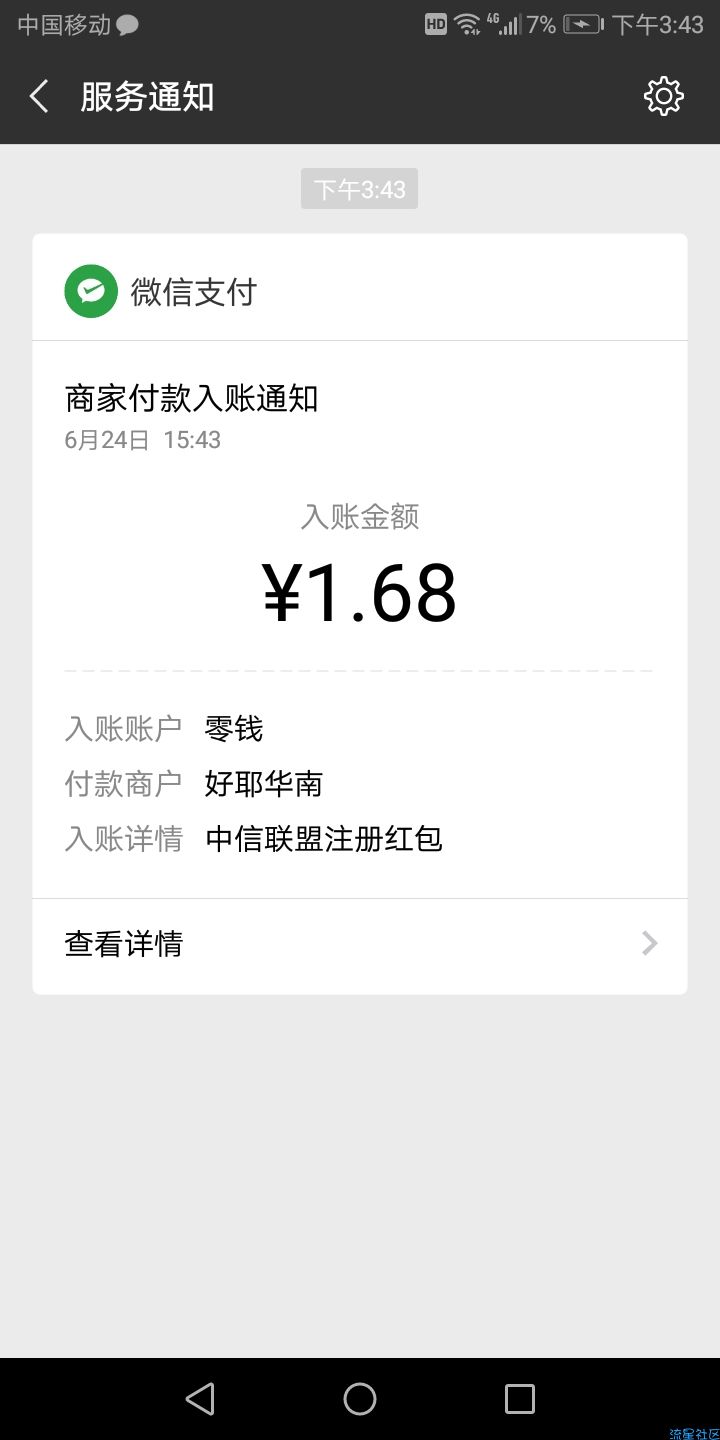Image resolution: width=720 pixels, height=1440 pixels.
Task: Open the 微信支付 payment notification card
Action: 360,614
